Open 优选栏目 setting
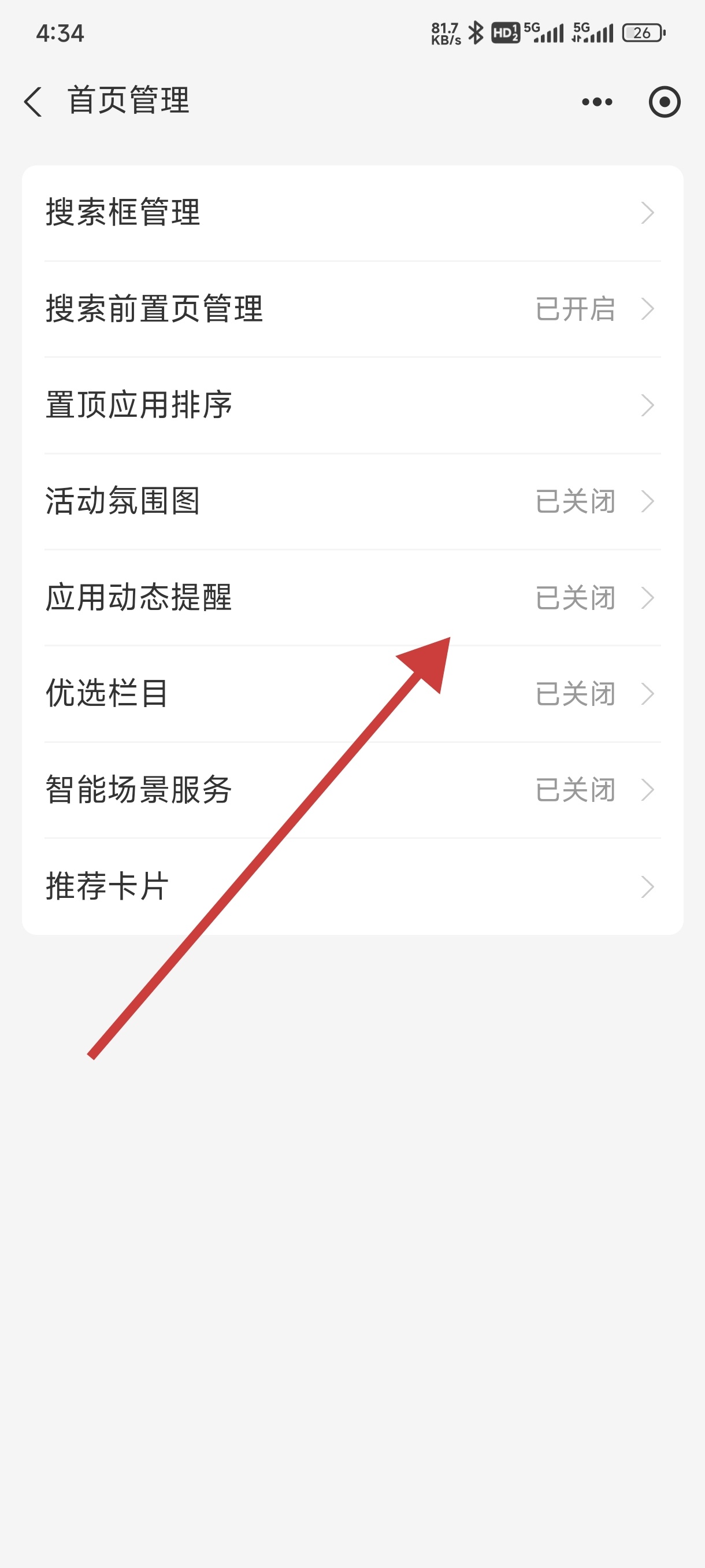Image resolution: width=705 pixels, height=1568 pixels. pos(352,694)
